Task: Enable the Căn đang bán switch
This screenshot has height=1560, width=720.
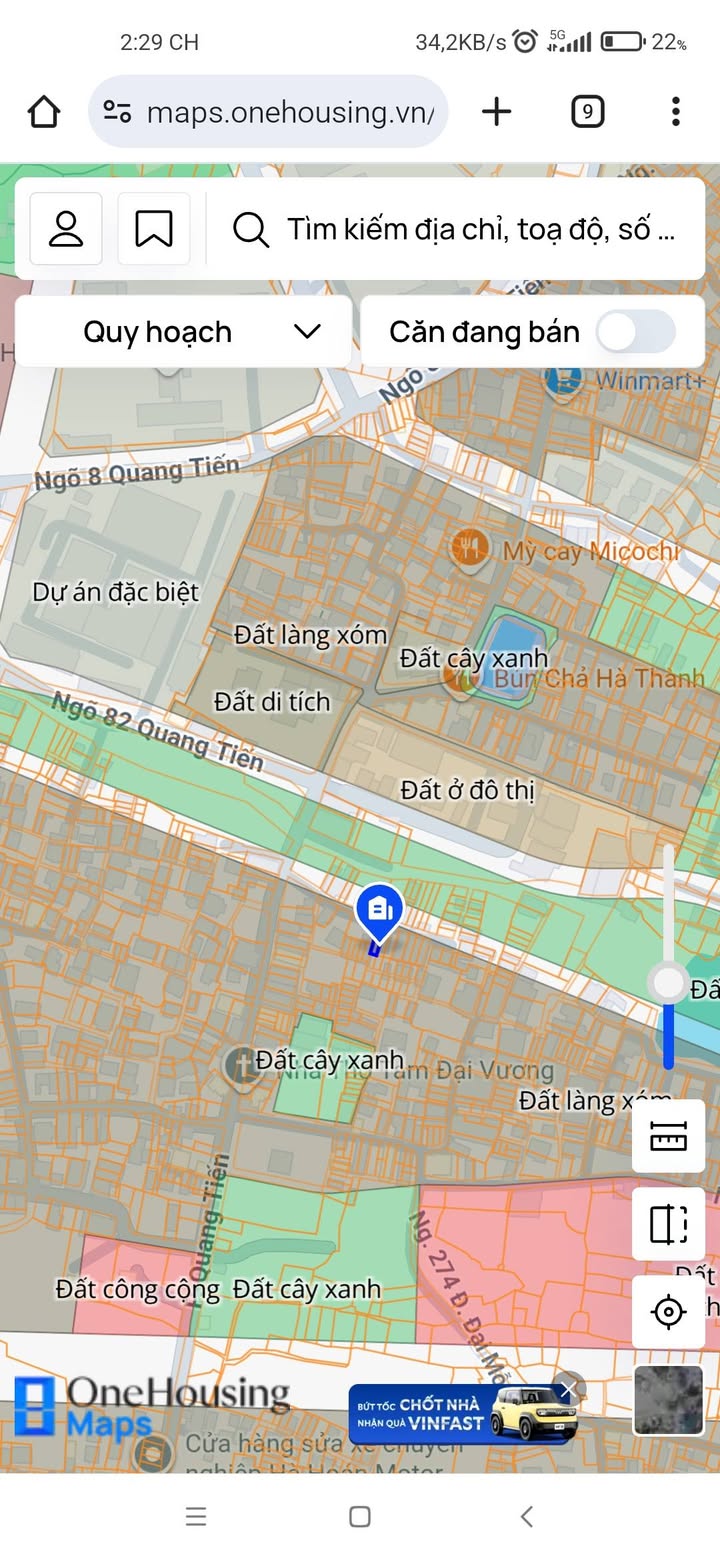Action: 636,332
